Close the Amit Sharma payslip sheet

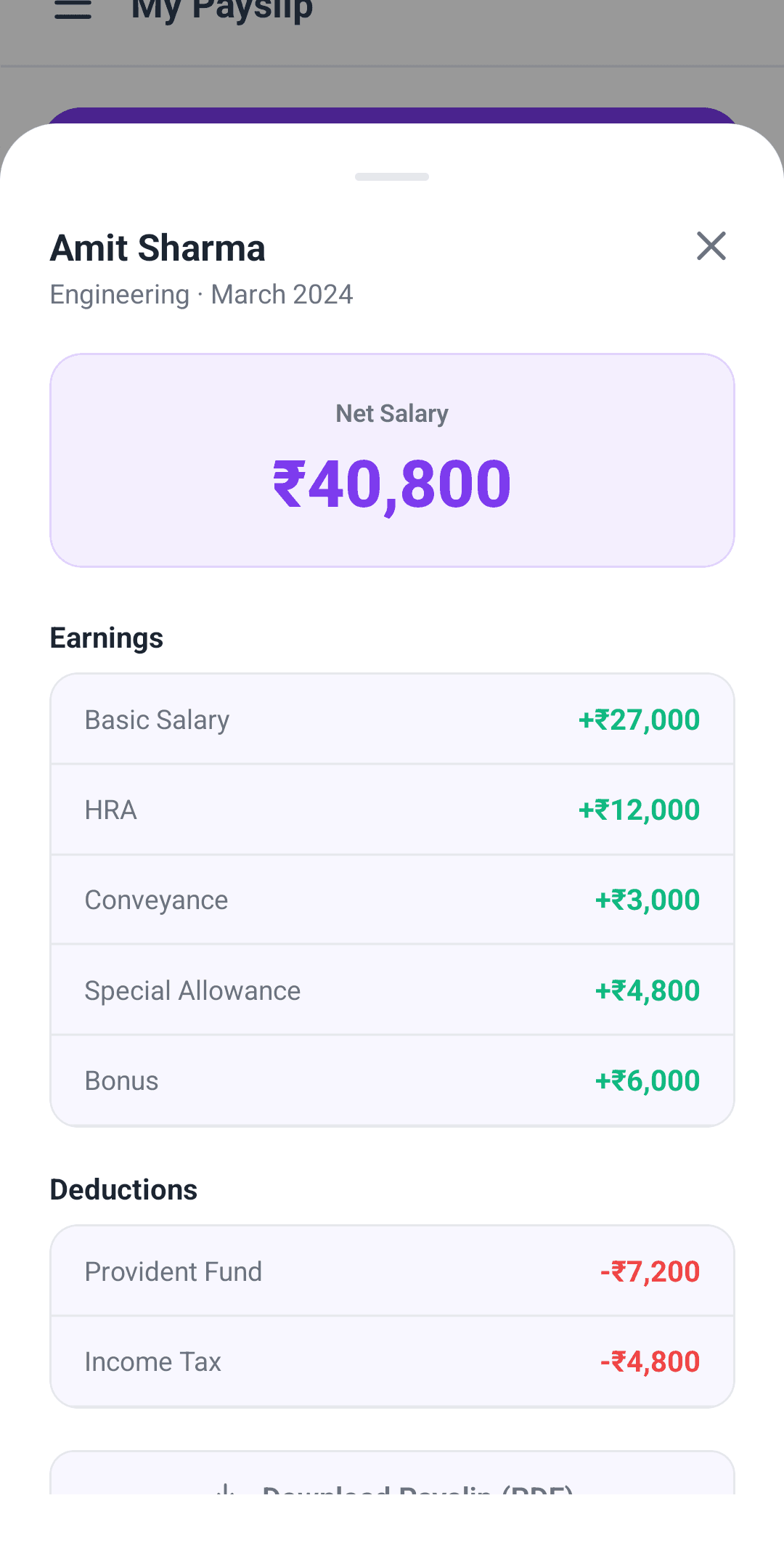tap(711, 247)
